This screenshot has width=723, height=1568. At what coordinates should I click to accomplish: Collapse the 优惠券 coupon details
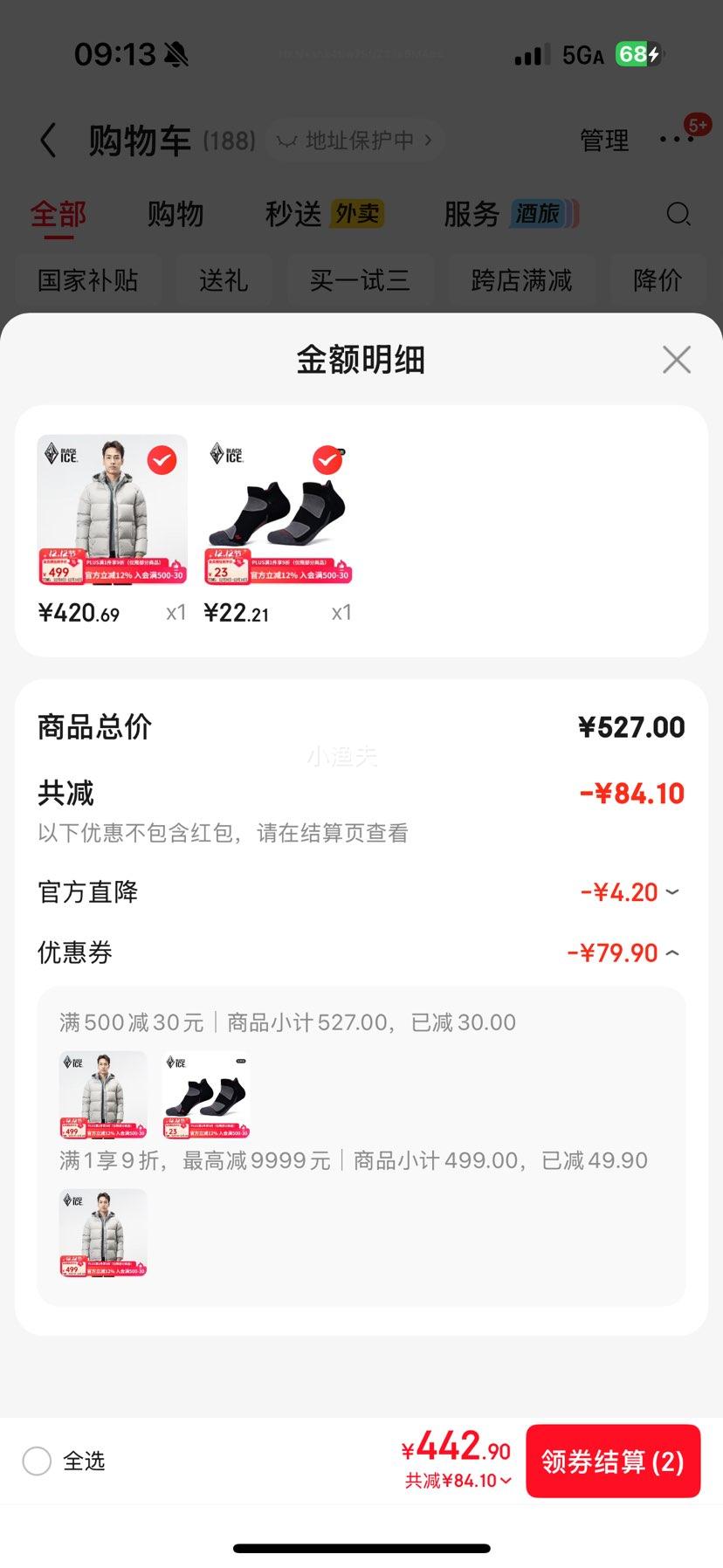pos(671,952)
